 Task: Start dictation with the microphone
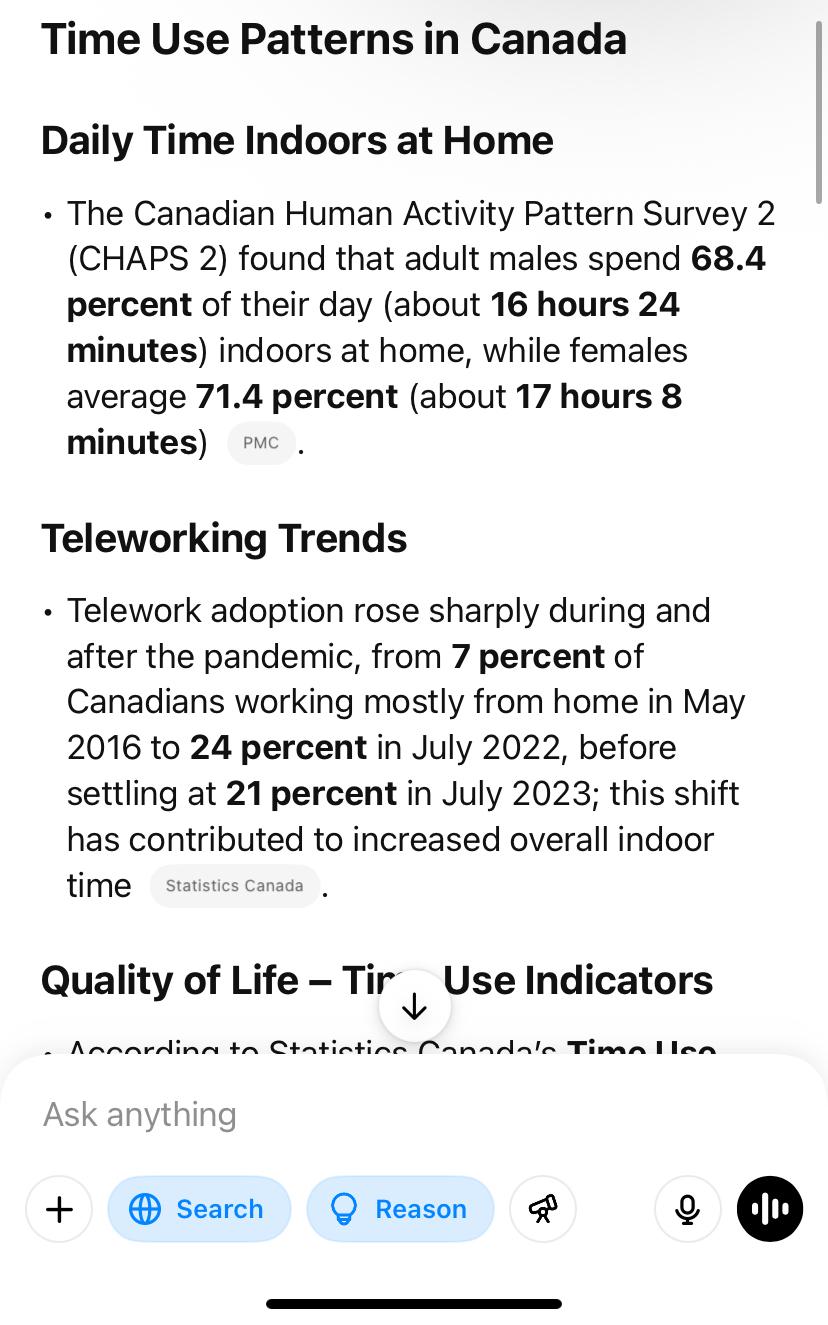point(688,1209)
